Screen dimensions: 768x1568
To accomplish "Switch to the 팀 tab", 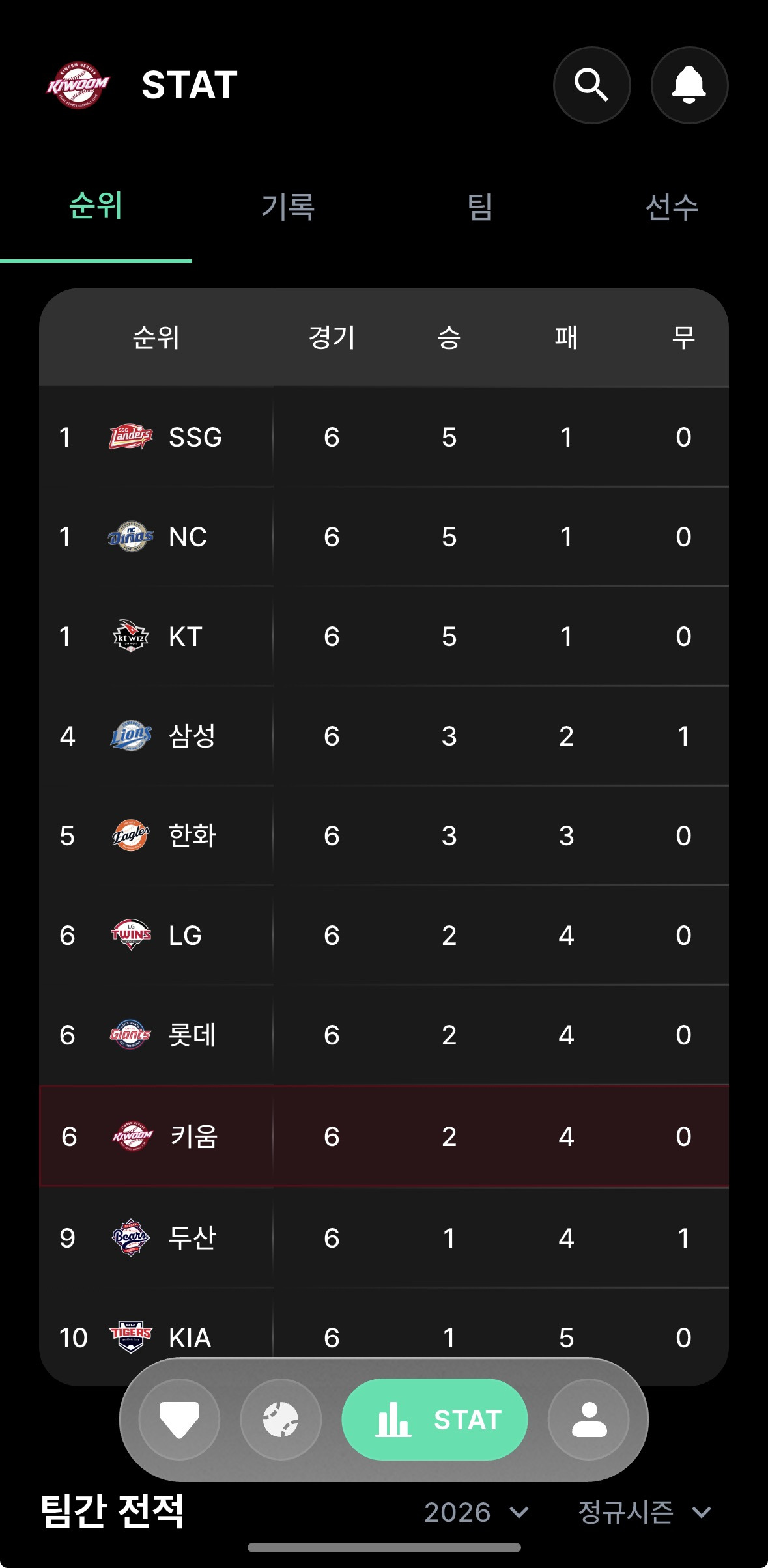I will (x=480, y=207).
